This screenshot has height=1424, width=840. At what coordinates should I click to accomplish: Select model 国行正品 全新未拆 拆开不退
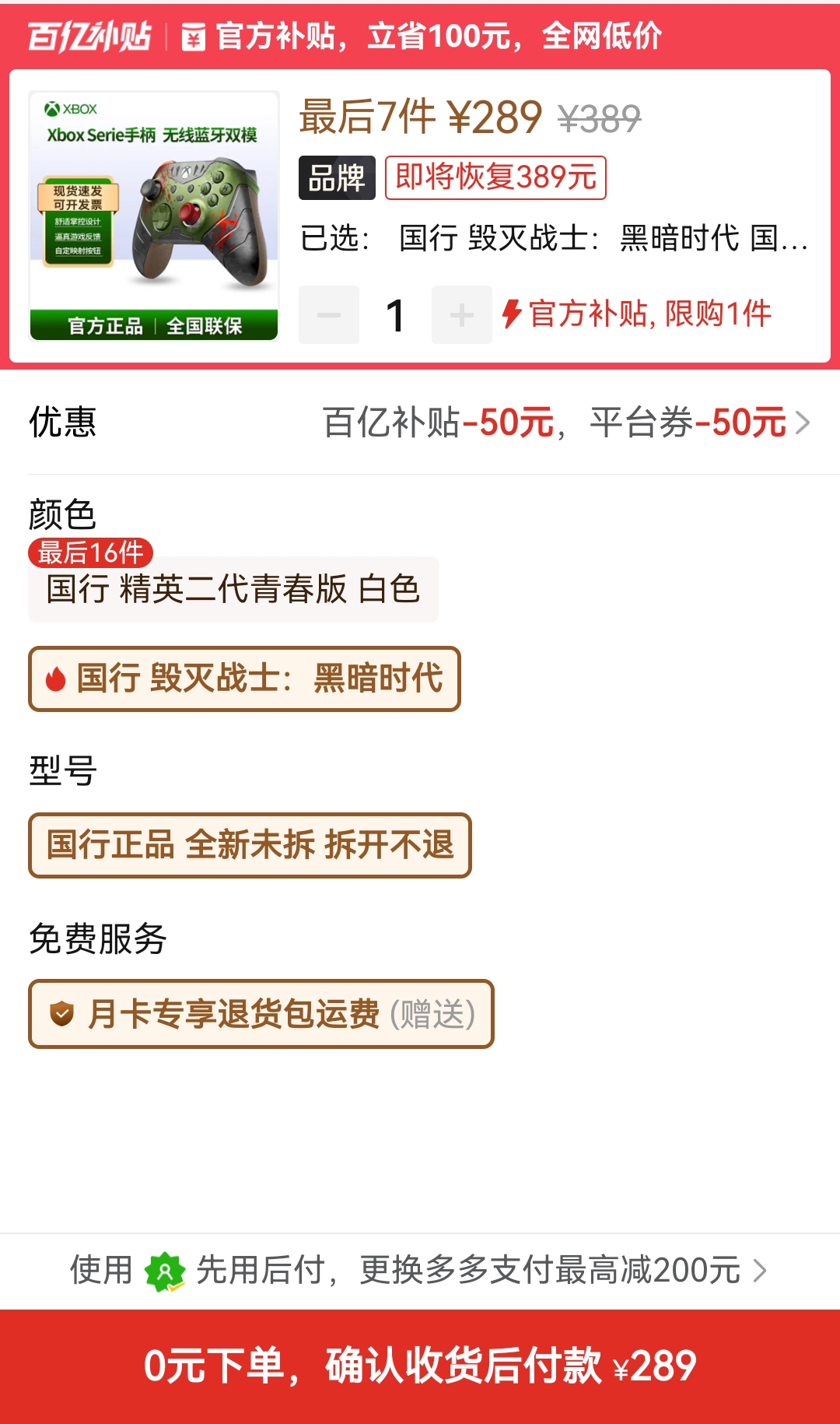250,845
